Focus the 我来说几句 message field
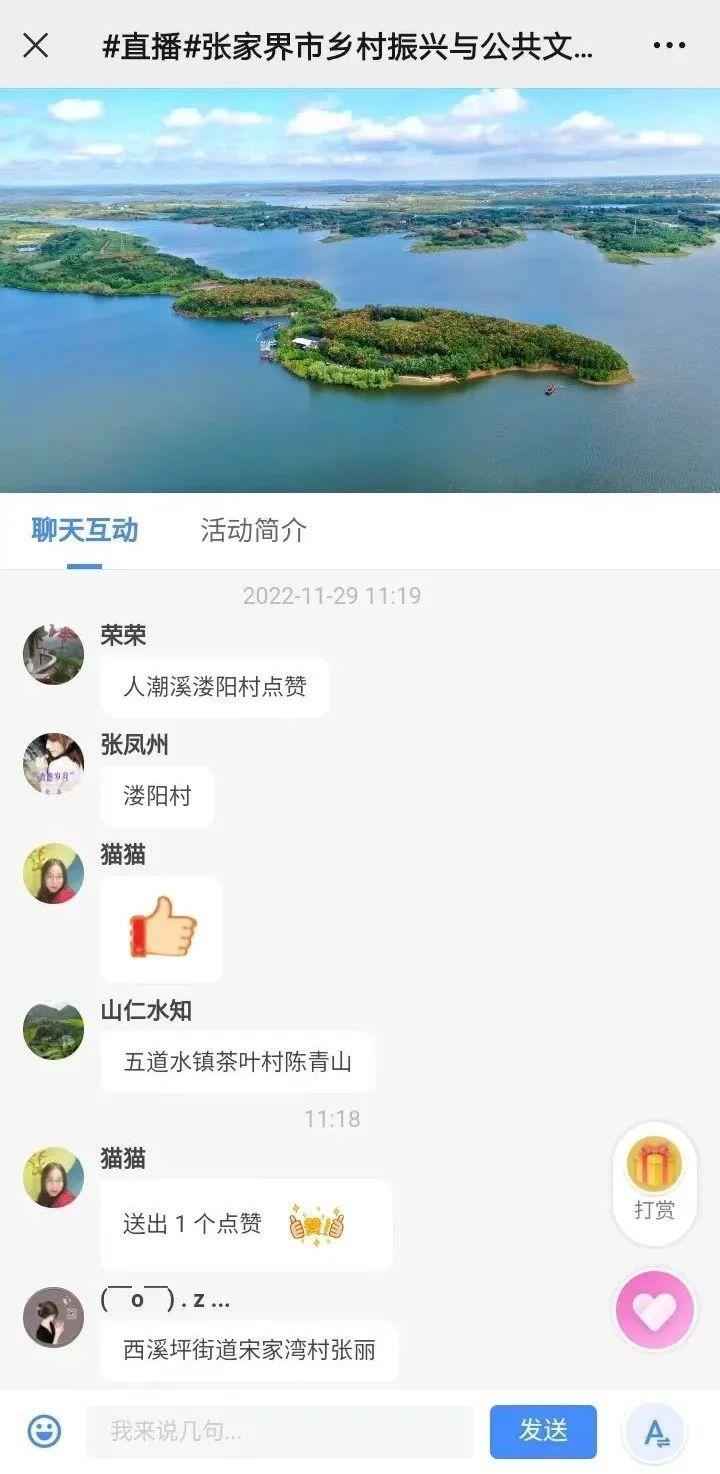The image size is (720, 1474). point(280,1432)
